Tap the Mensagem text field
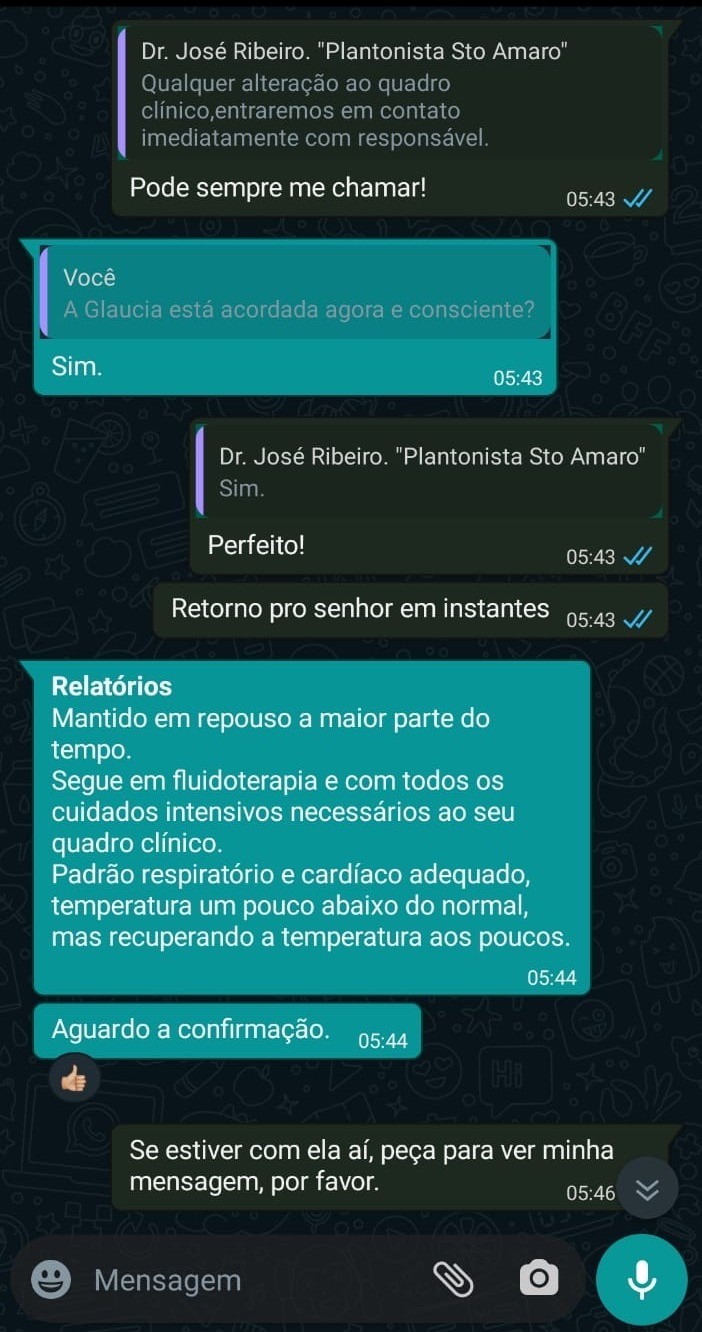Viewport: 702px width, 1332px height. [250, 1280]
